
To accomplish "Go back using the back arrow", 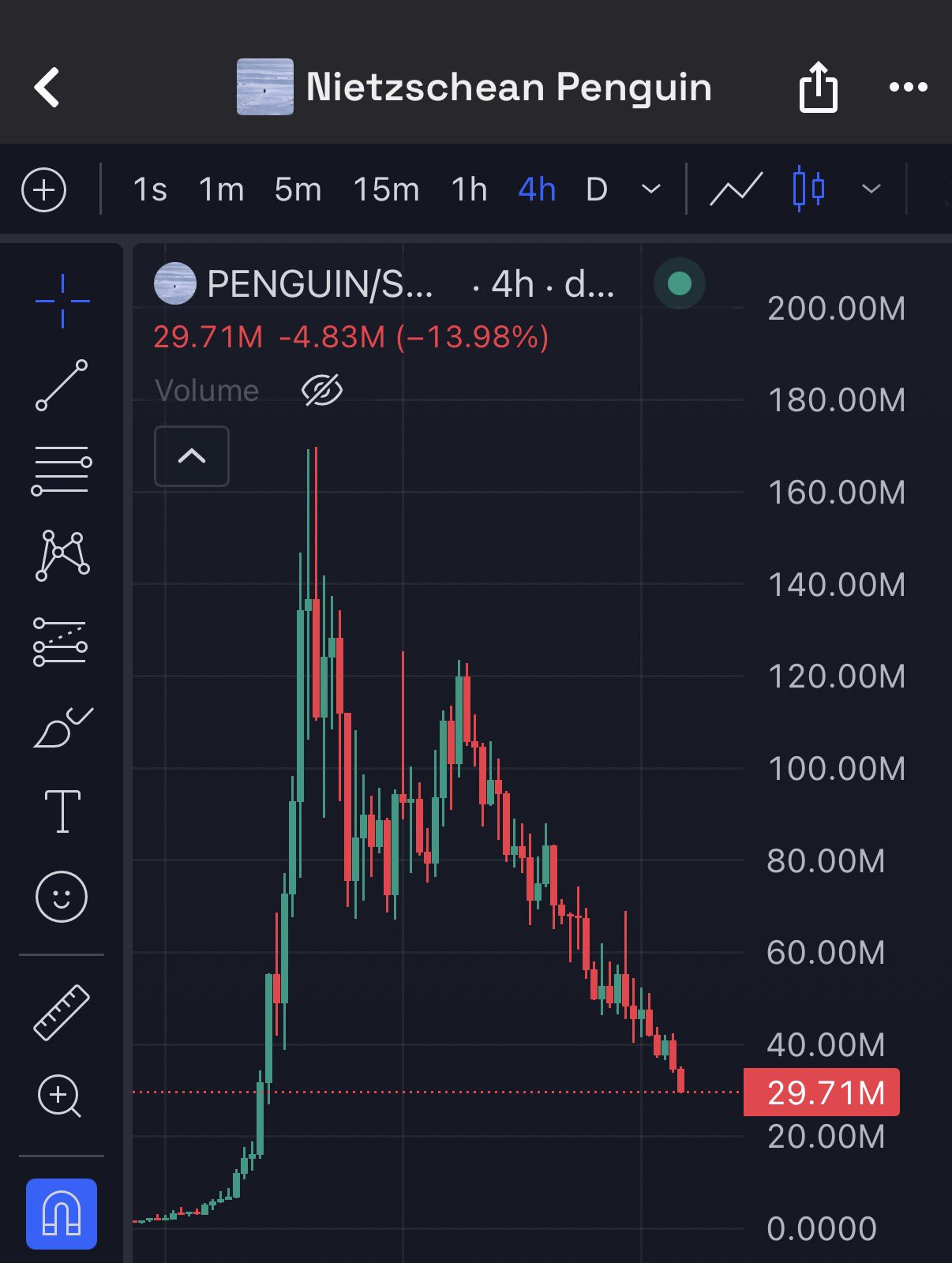I will [x=47, y=87].
